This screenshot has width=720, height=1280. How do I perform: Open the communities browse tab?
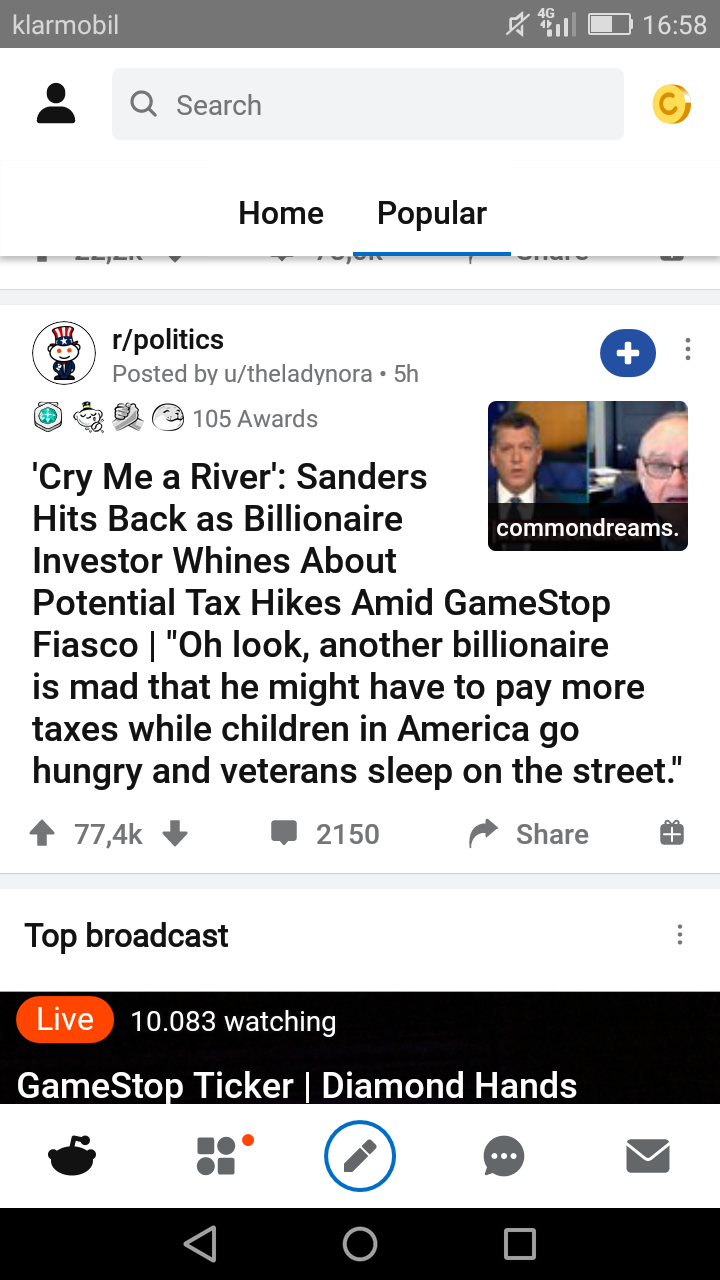pyautogui.click(x=217, y=1156)
